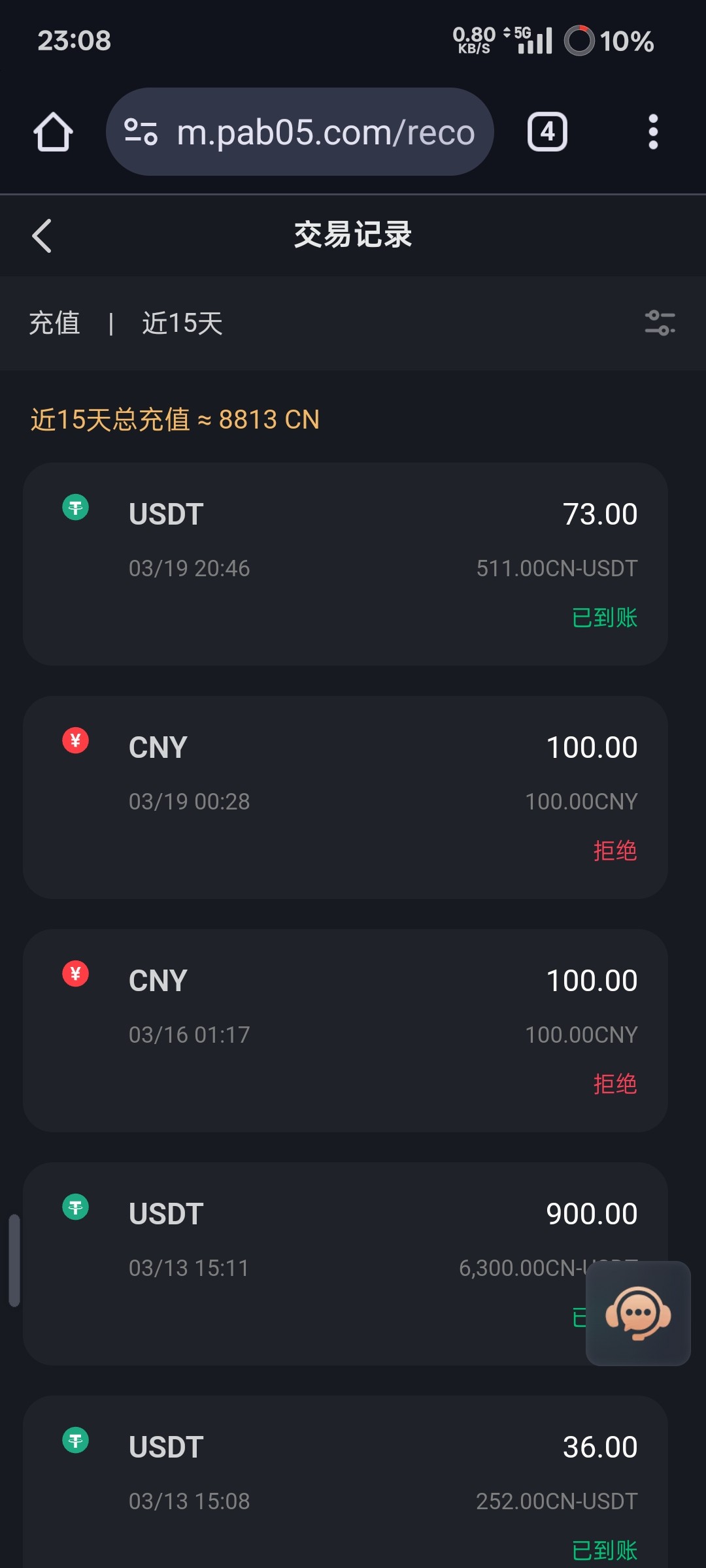
Task: Open the transaction filter settings icon
Action: tap(660, 323)
